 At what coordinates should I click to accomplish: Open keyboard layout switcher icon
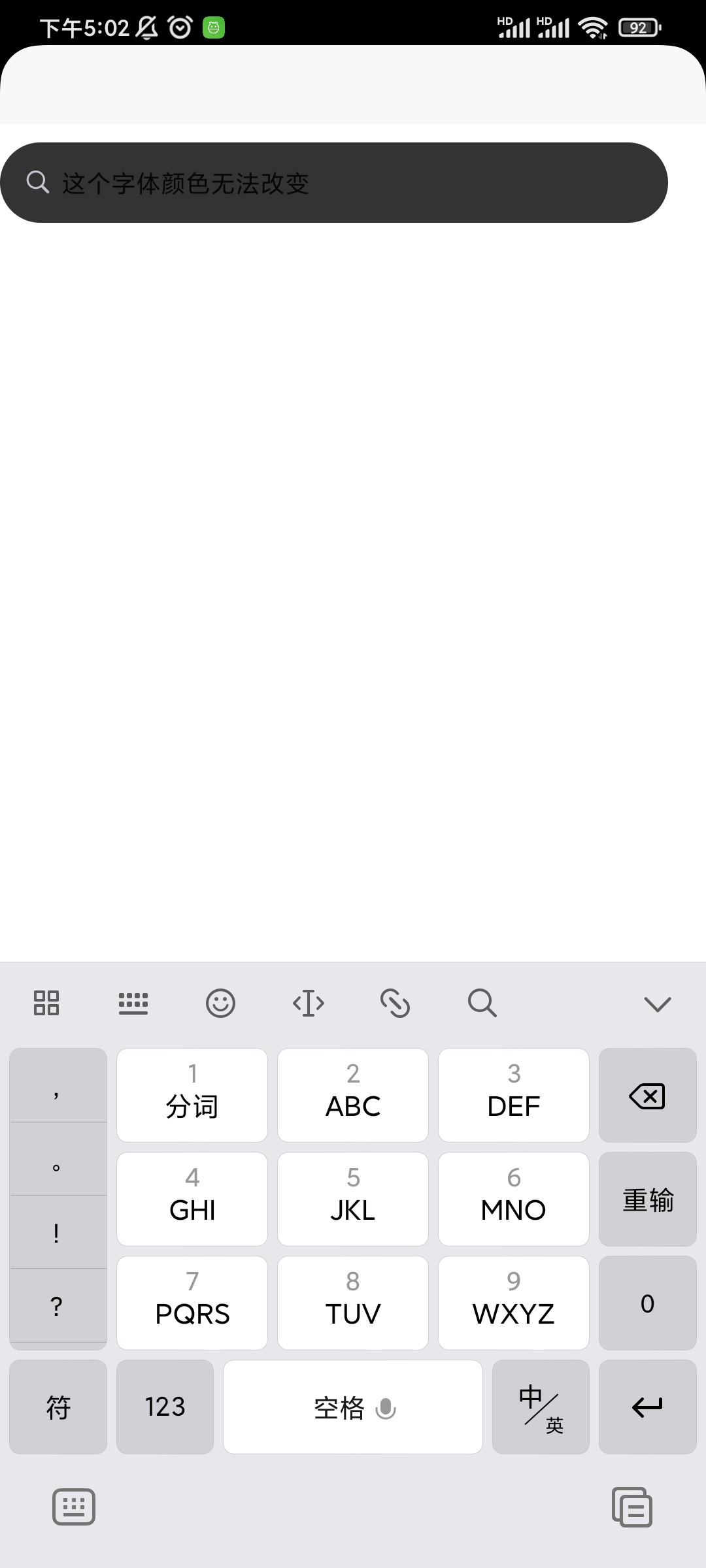click(x=133, y=1003)
